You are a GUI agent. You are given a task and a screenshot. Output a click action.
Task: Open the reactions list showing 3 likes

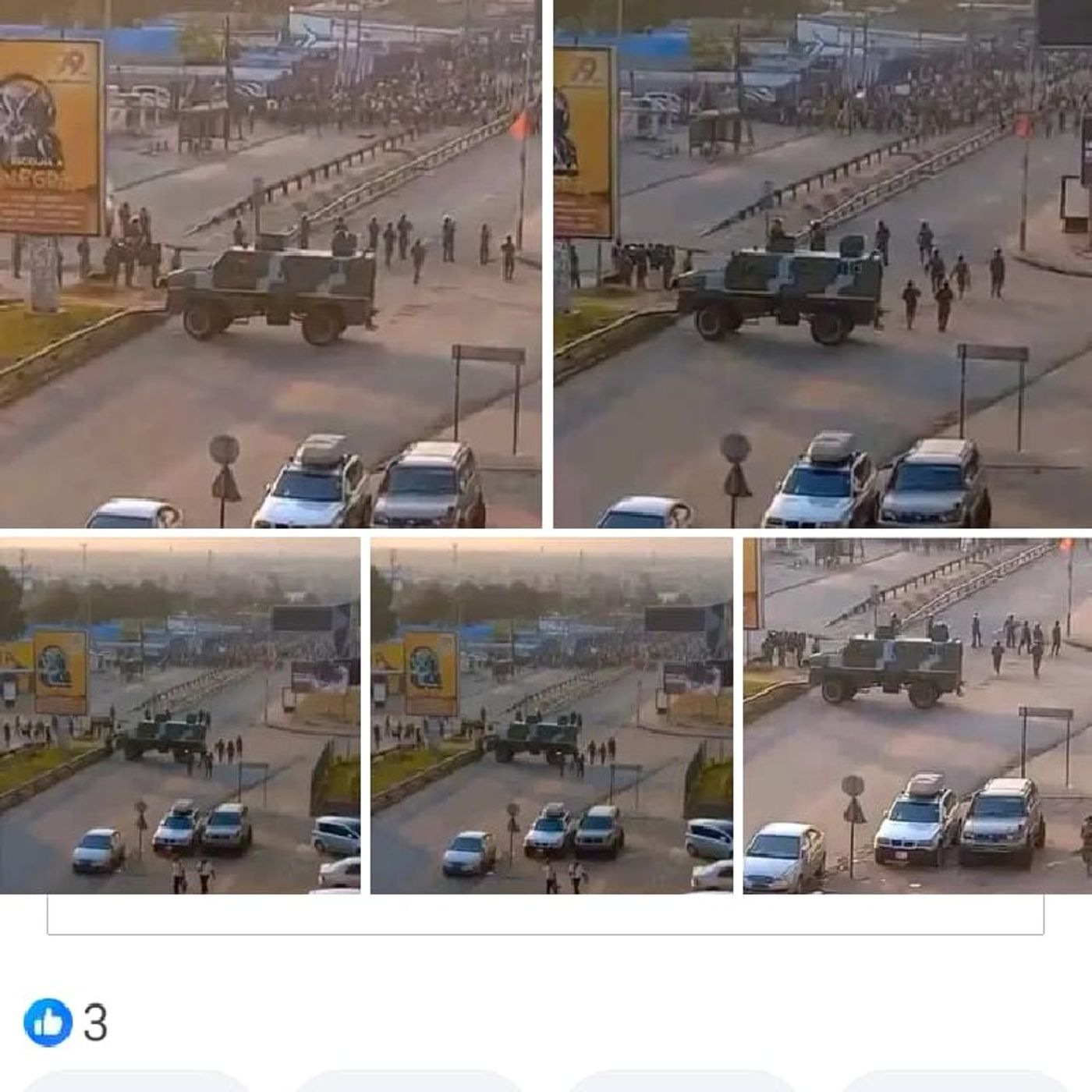coord(66,1022)
